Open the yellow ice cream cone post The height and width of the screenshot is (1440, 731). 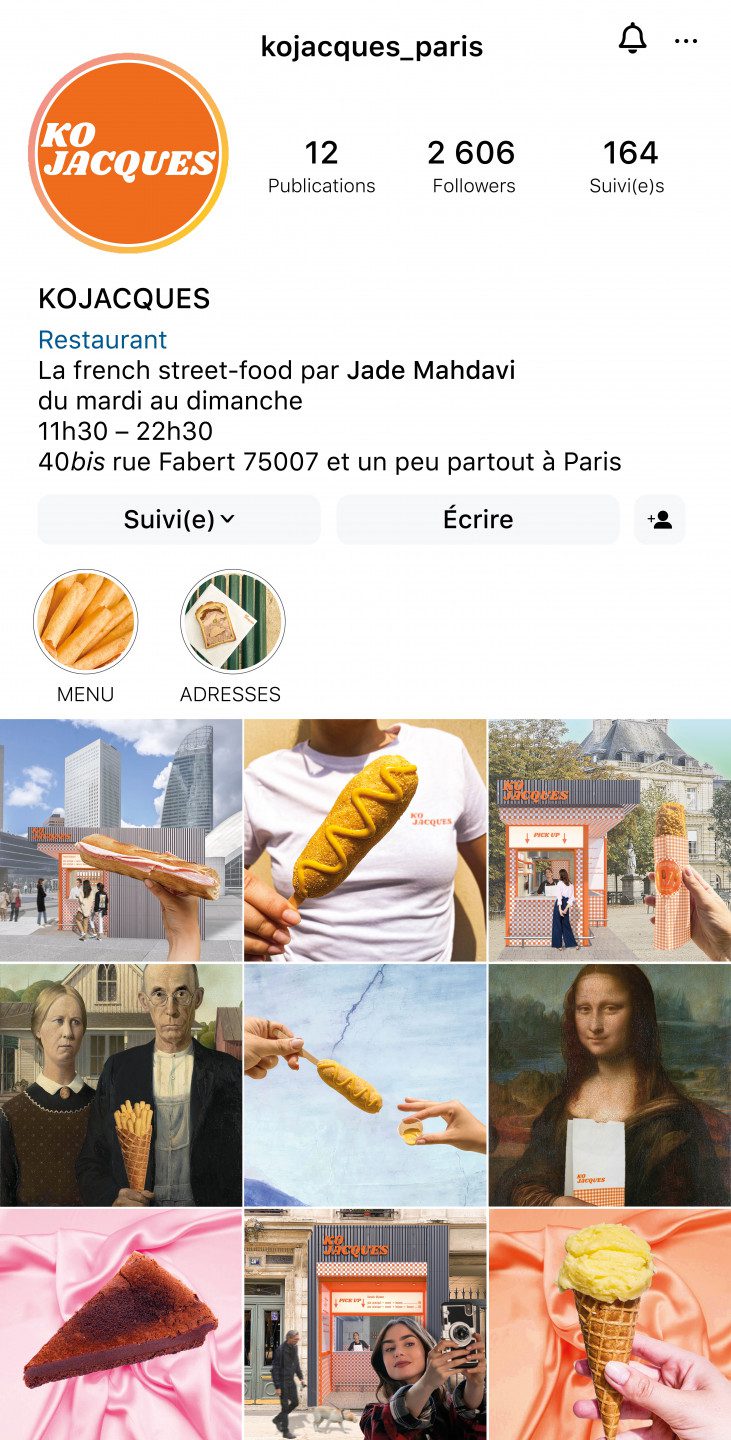(x=609, y=1325)
